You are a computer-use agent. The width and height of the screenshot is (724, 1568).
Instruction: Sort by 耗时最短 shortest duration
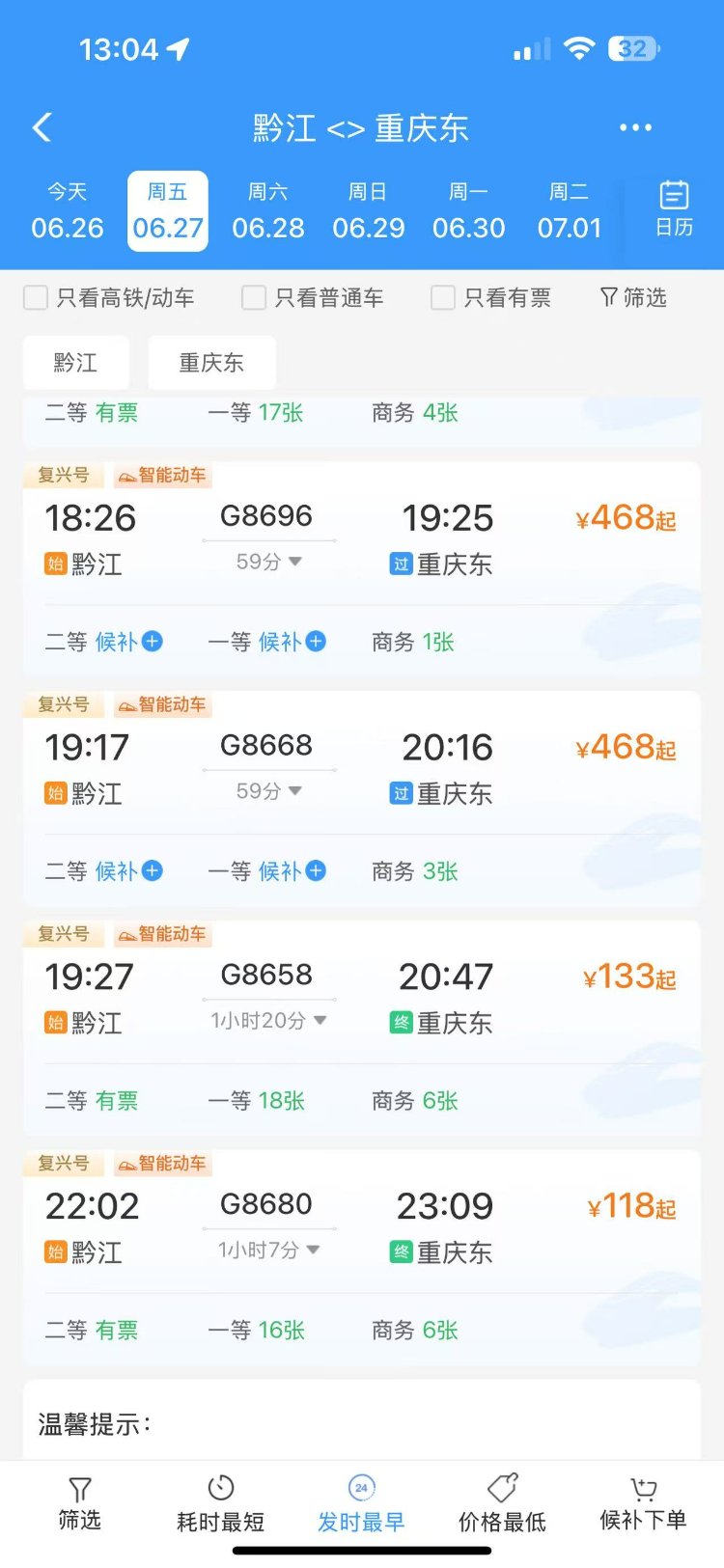tap(220, 1503)
